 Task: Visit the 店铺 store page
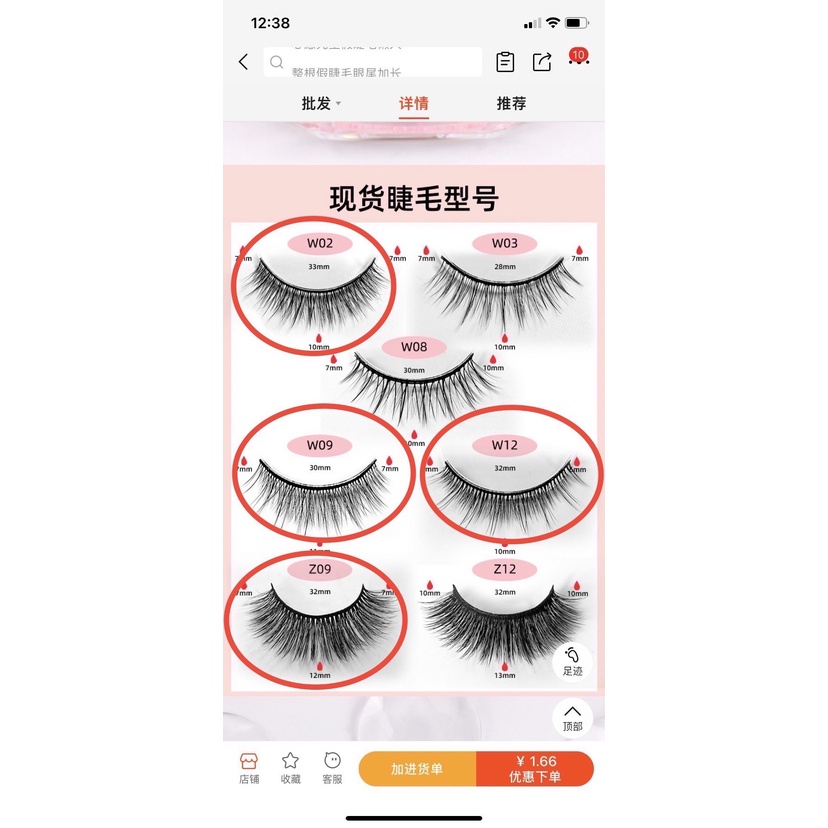(249, 768)
